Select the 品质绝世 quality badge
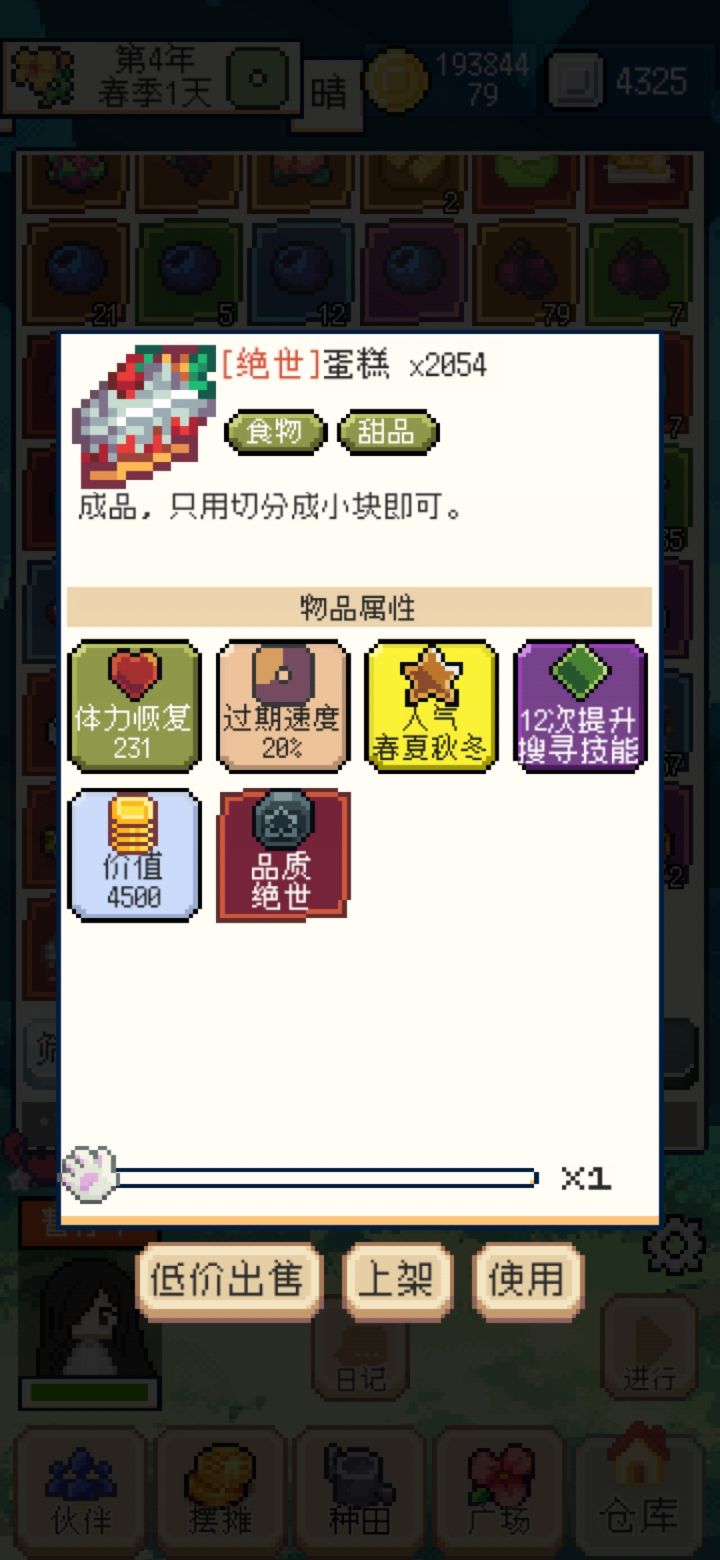The image size is (720, 1560). pos(282,855)
